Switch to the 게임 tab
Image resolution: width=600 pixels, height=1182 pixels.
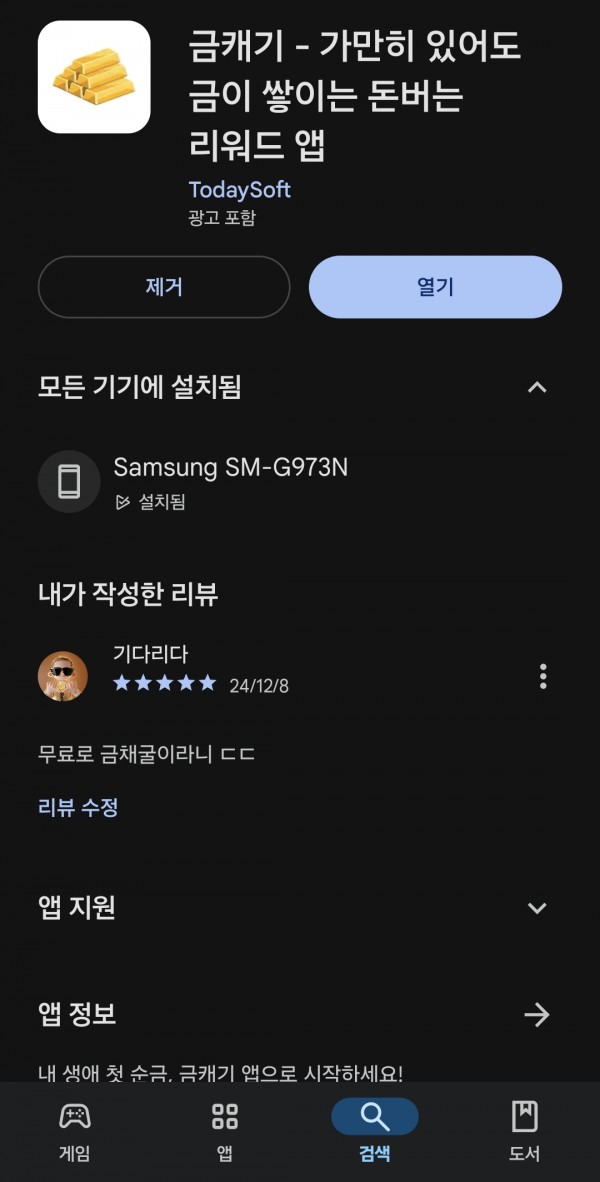click(75, 1131)
